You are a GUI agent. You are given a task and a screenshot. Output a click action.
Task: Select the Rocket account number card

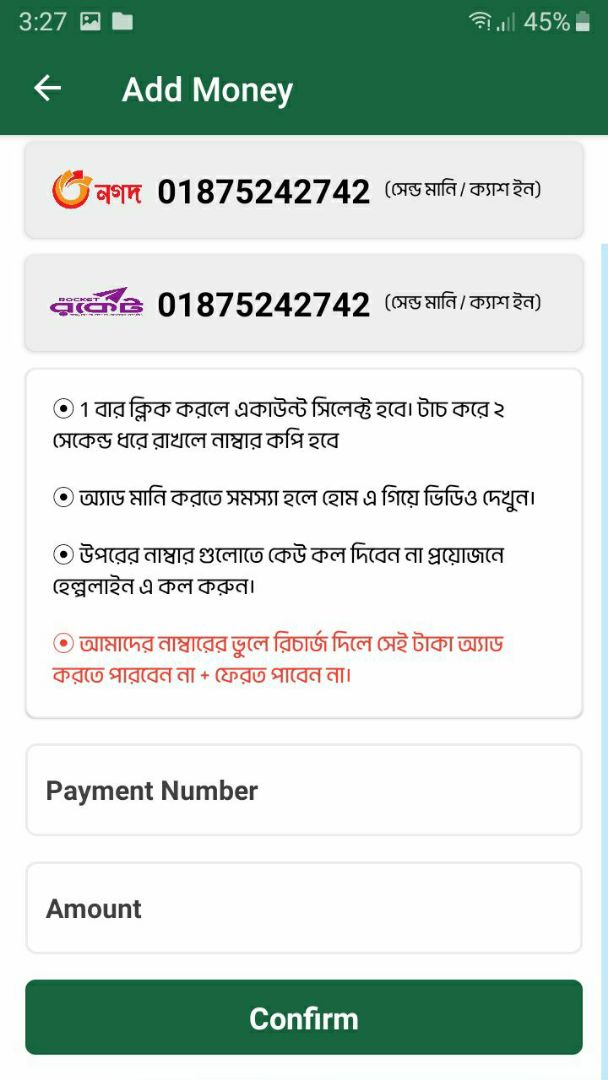[304, 303]
